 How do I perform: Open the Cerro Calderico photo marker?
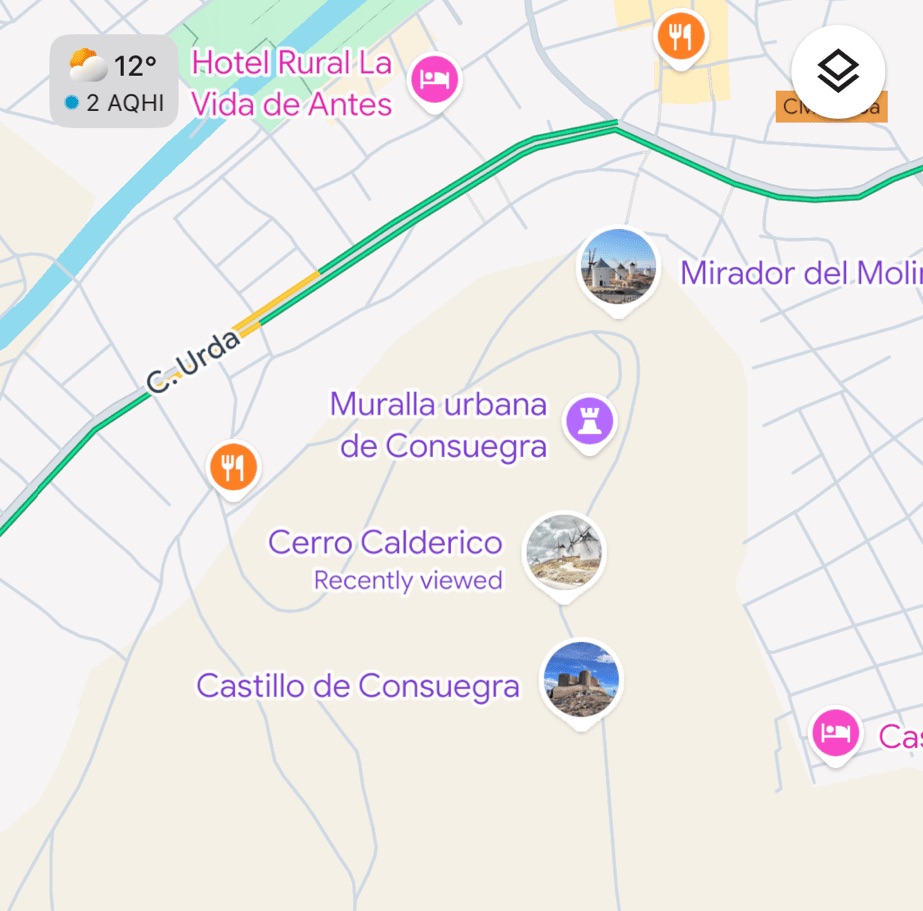(564, 553)
